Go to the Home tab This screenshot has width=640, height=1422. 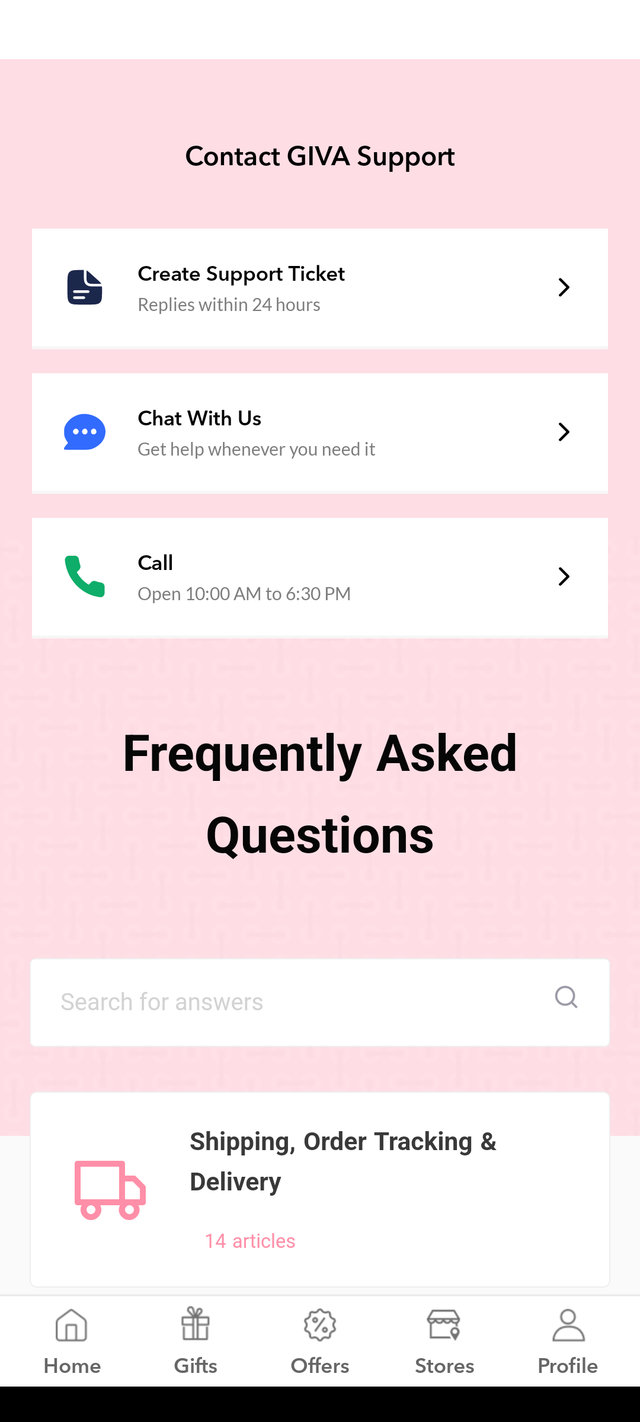[x=72, y=1342]
